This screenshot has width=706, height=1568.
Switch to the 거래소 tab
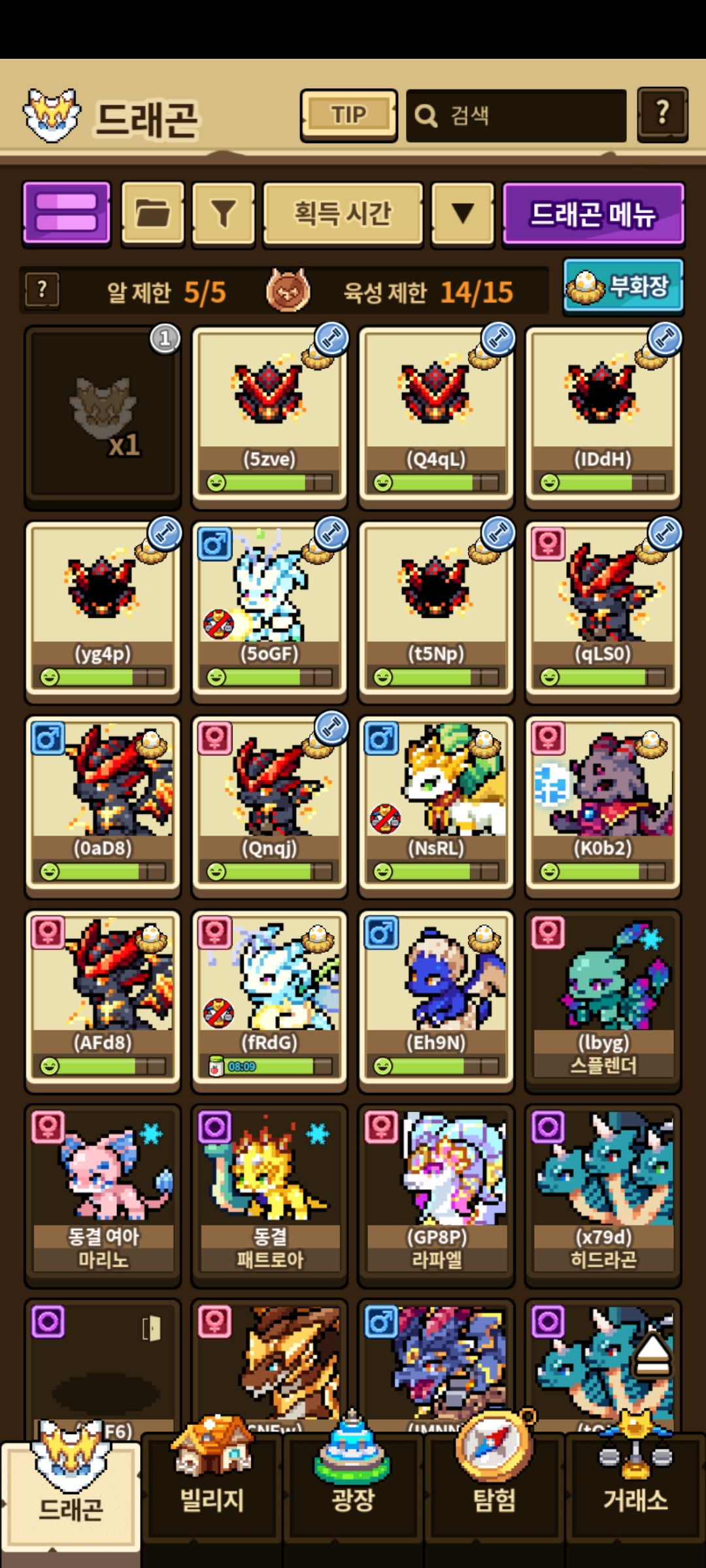tap(635, 1496)
